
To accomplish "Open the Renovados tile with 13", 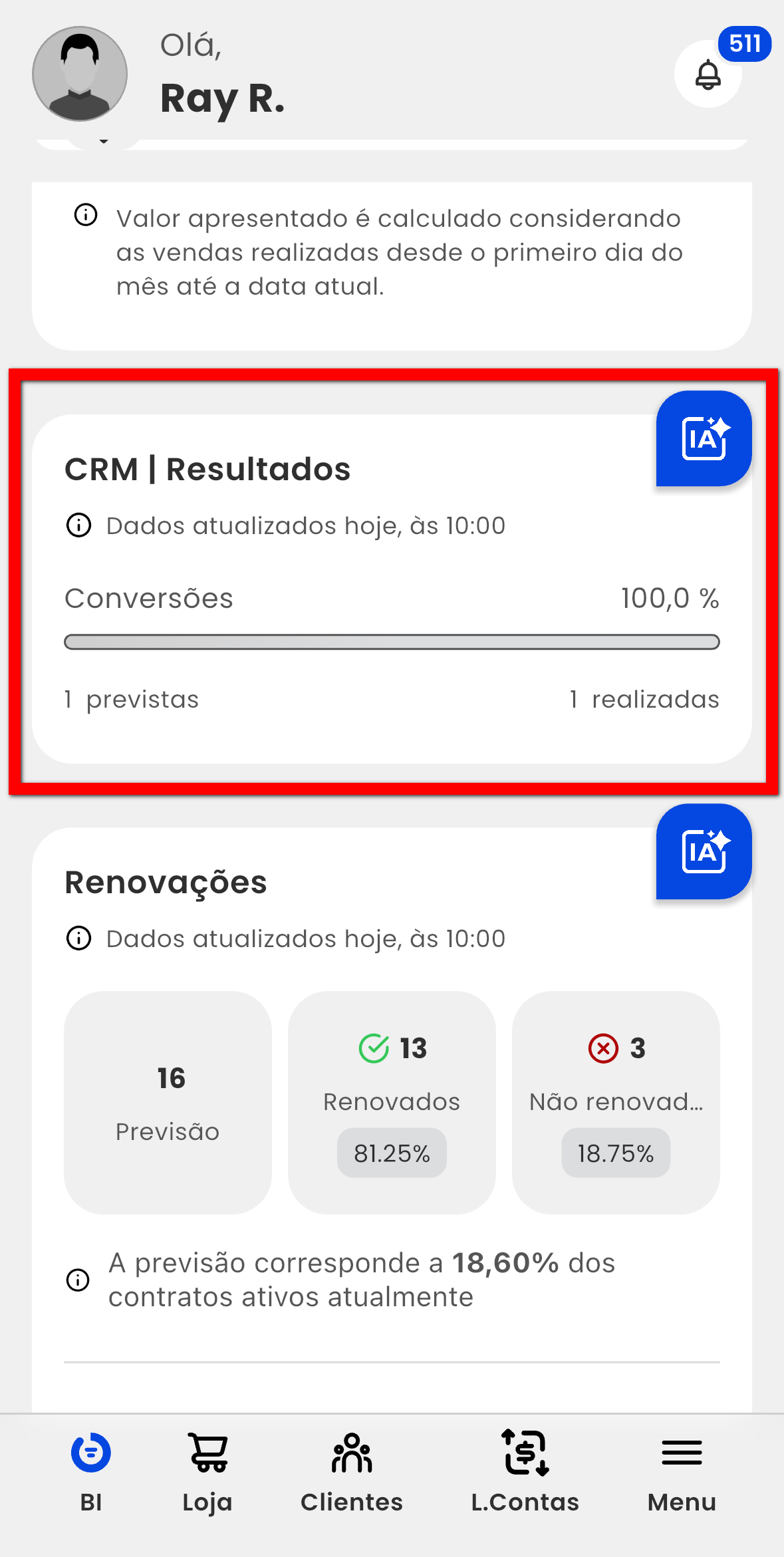I will click(392, 1102).
